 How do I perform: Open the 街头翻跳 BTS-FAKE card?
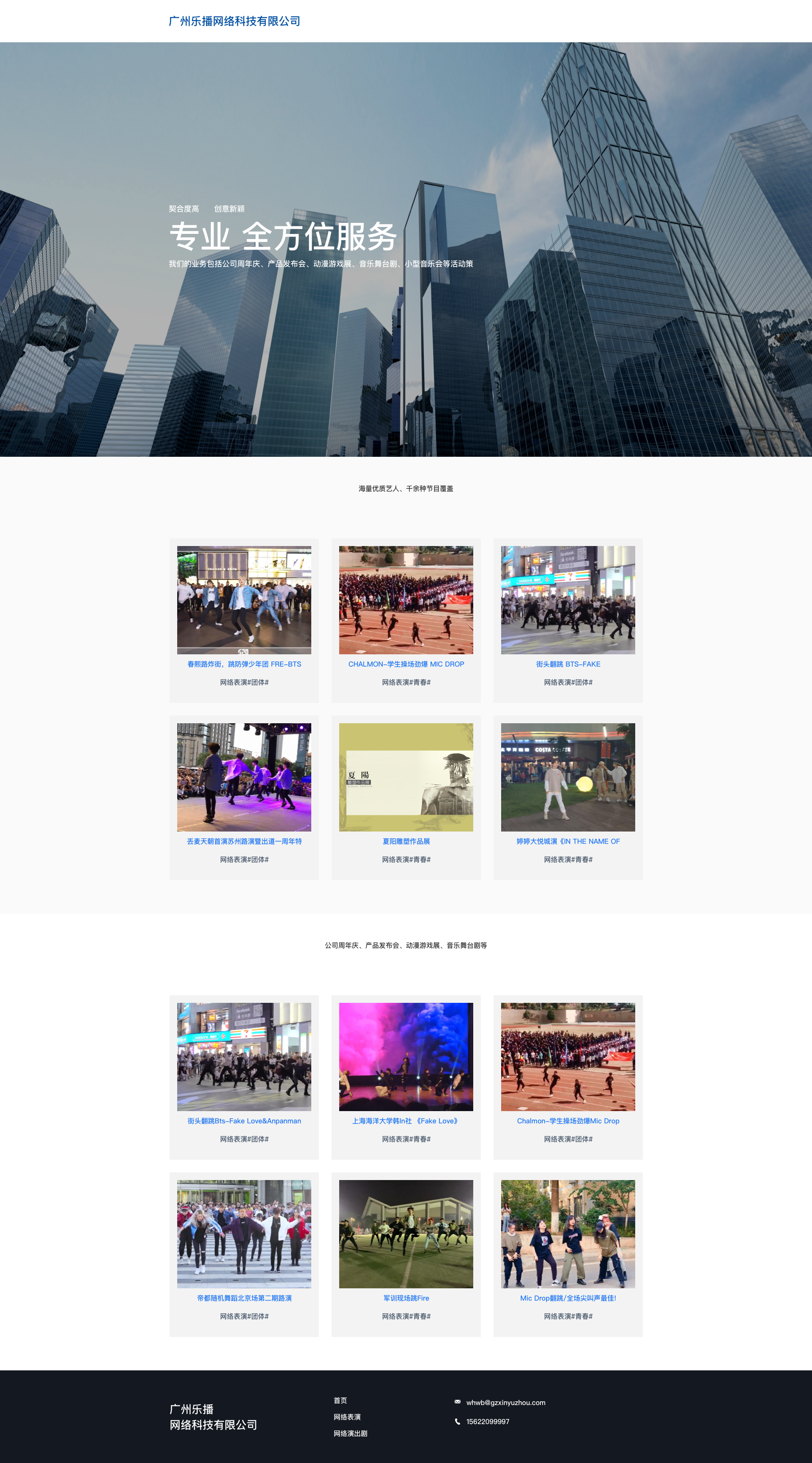(568, 664)
